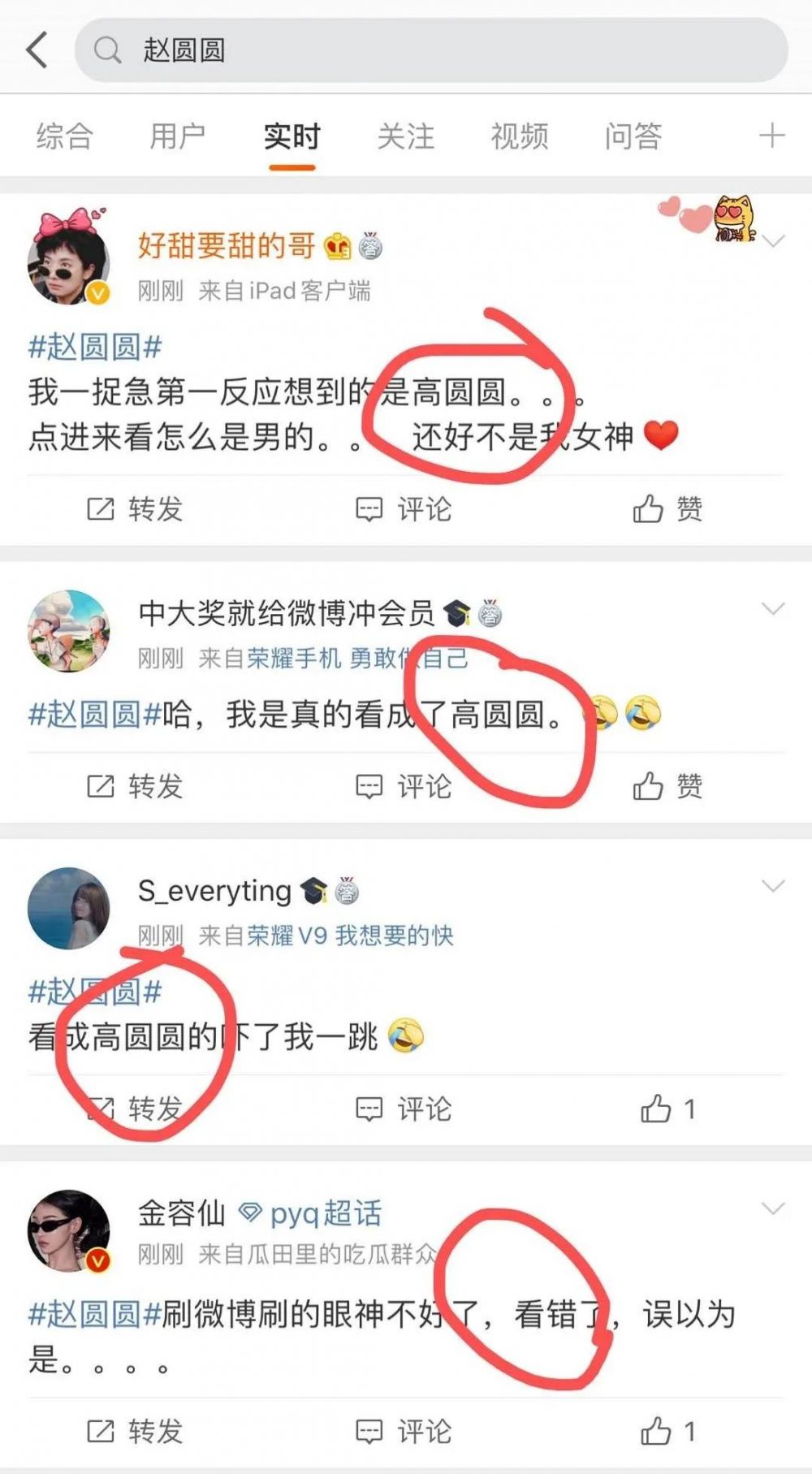Open the 评论 under S_everyting's post
This screenshot has width=812, height=1474.
[x=404, y=1109]
